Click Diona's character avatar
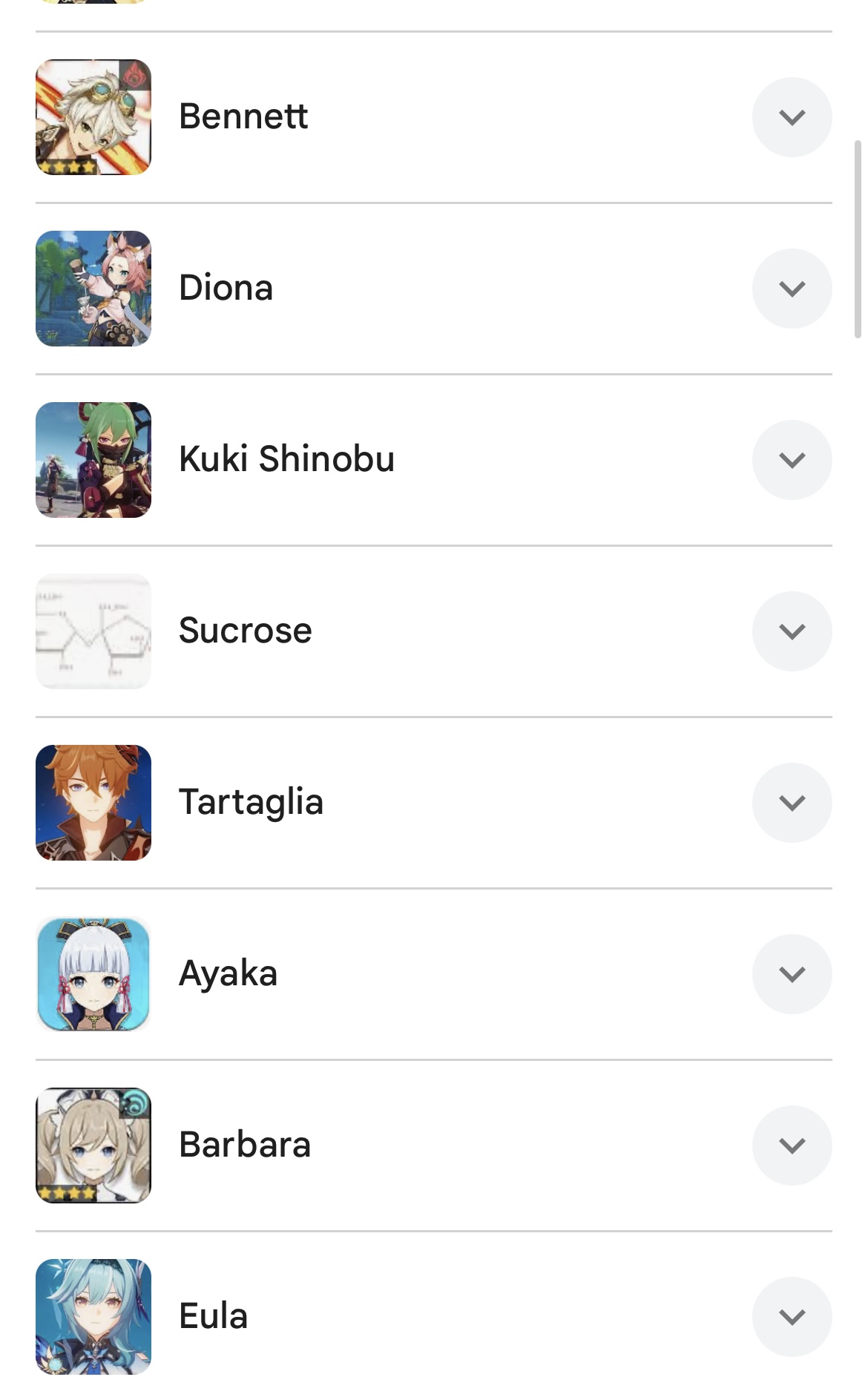Image resolution: width=868 pixels, height=1400 pixels. 93,289
